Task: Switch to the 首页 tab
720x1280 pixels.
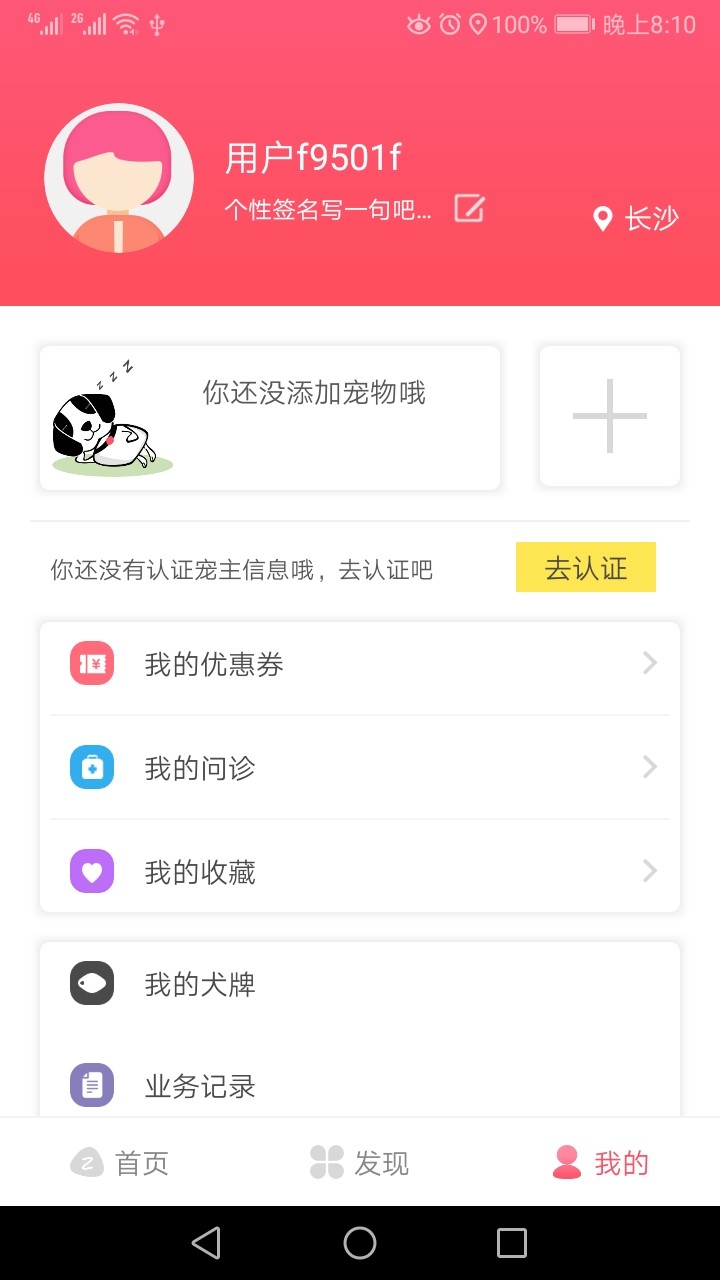Action: click(120, 1163)
